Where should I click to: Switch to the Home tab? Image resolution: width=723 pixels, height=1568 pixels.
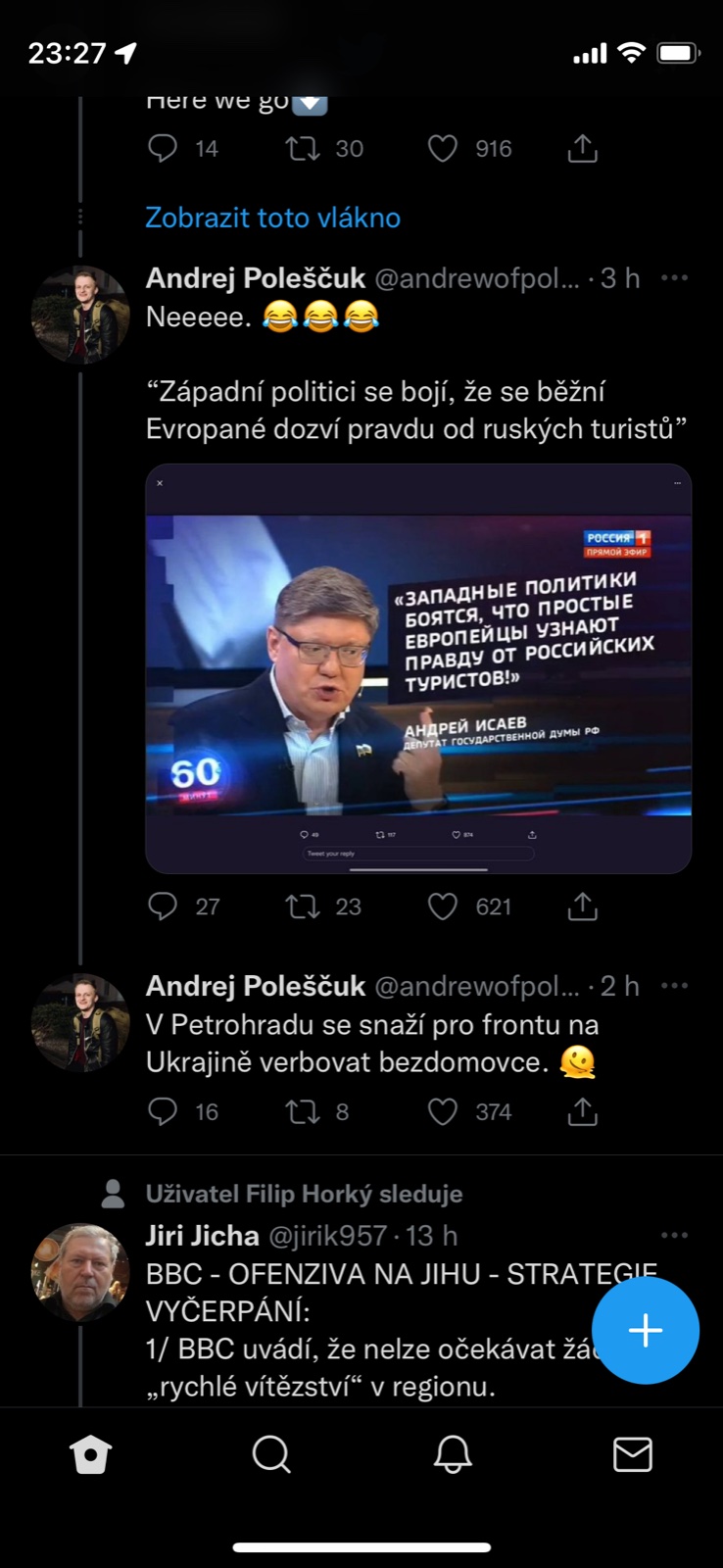[x=91, y=1455]
